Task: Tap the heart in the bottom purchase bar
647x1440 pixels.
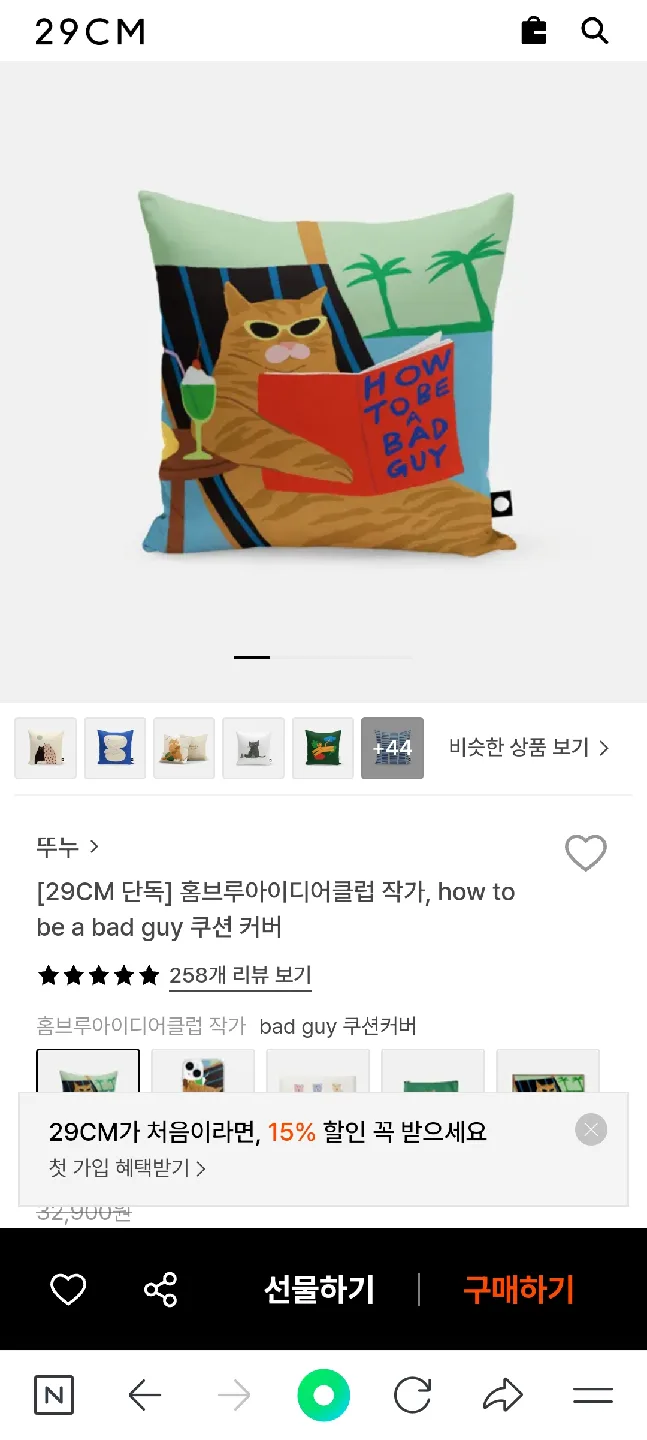Action: pyautogui.click(x=68, y=1290)
